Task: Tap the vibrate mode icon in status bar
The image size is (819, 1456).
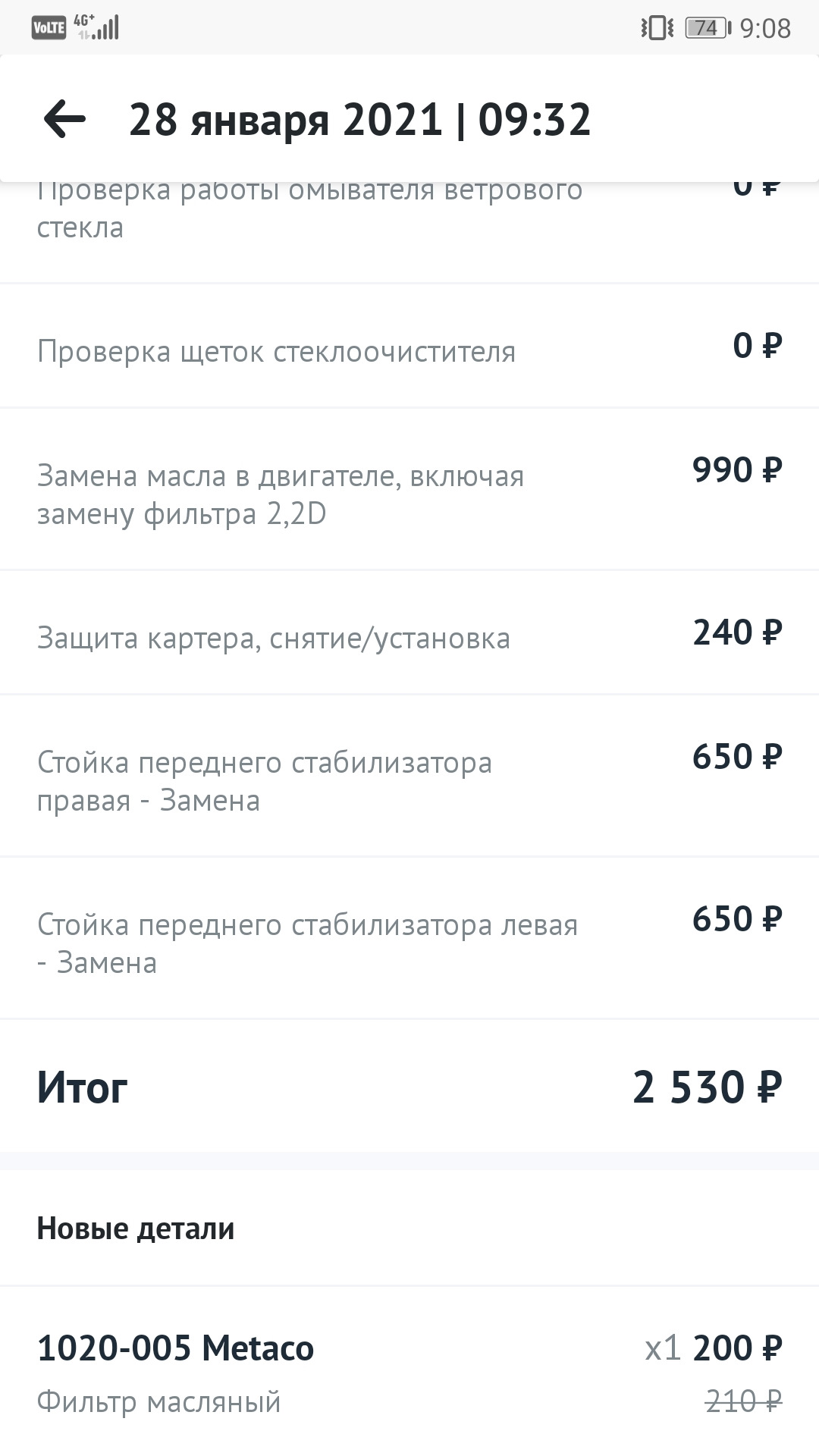Action: click(x=654, y=25)
